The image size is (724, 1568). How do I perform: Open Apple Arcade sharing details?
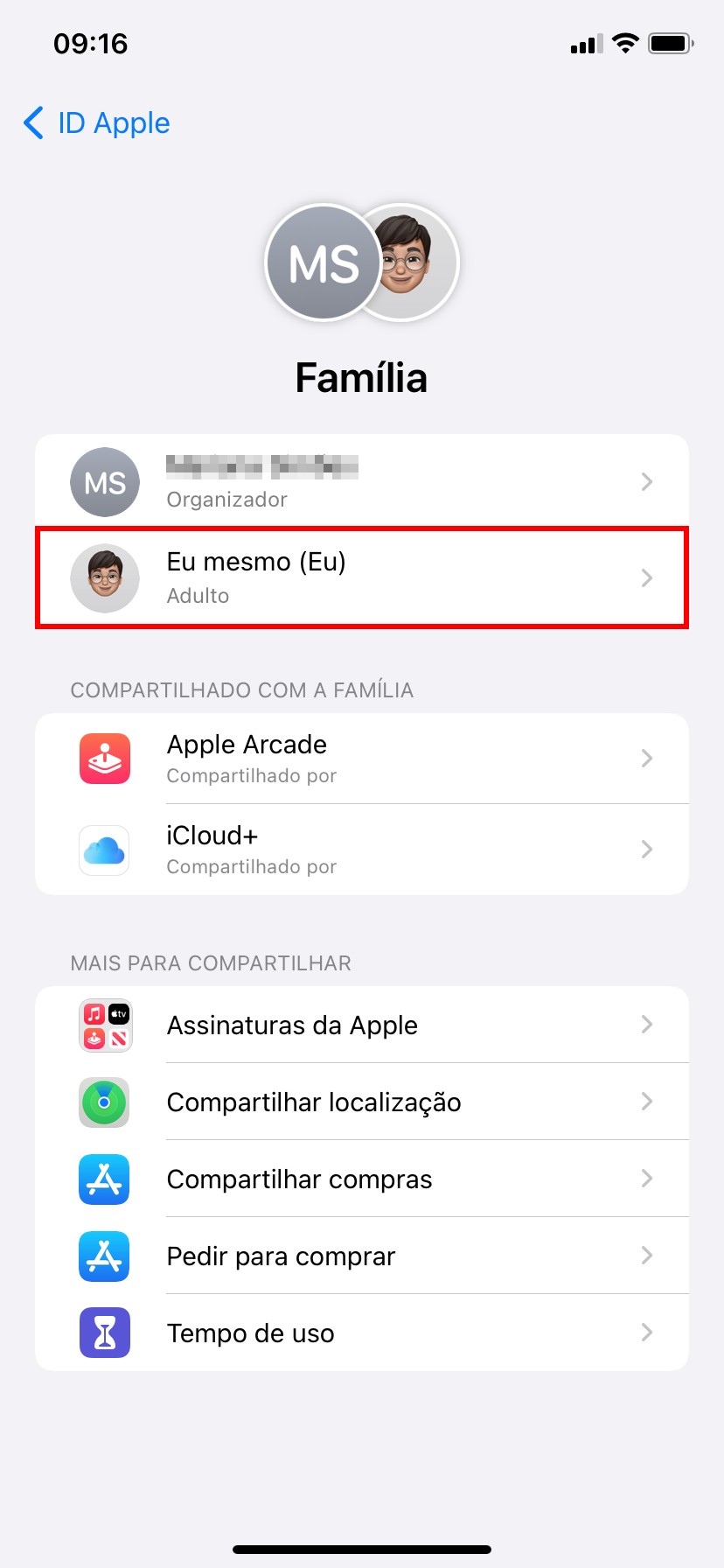pos(361,759)
